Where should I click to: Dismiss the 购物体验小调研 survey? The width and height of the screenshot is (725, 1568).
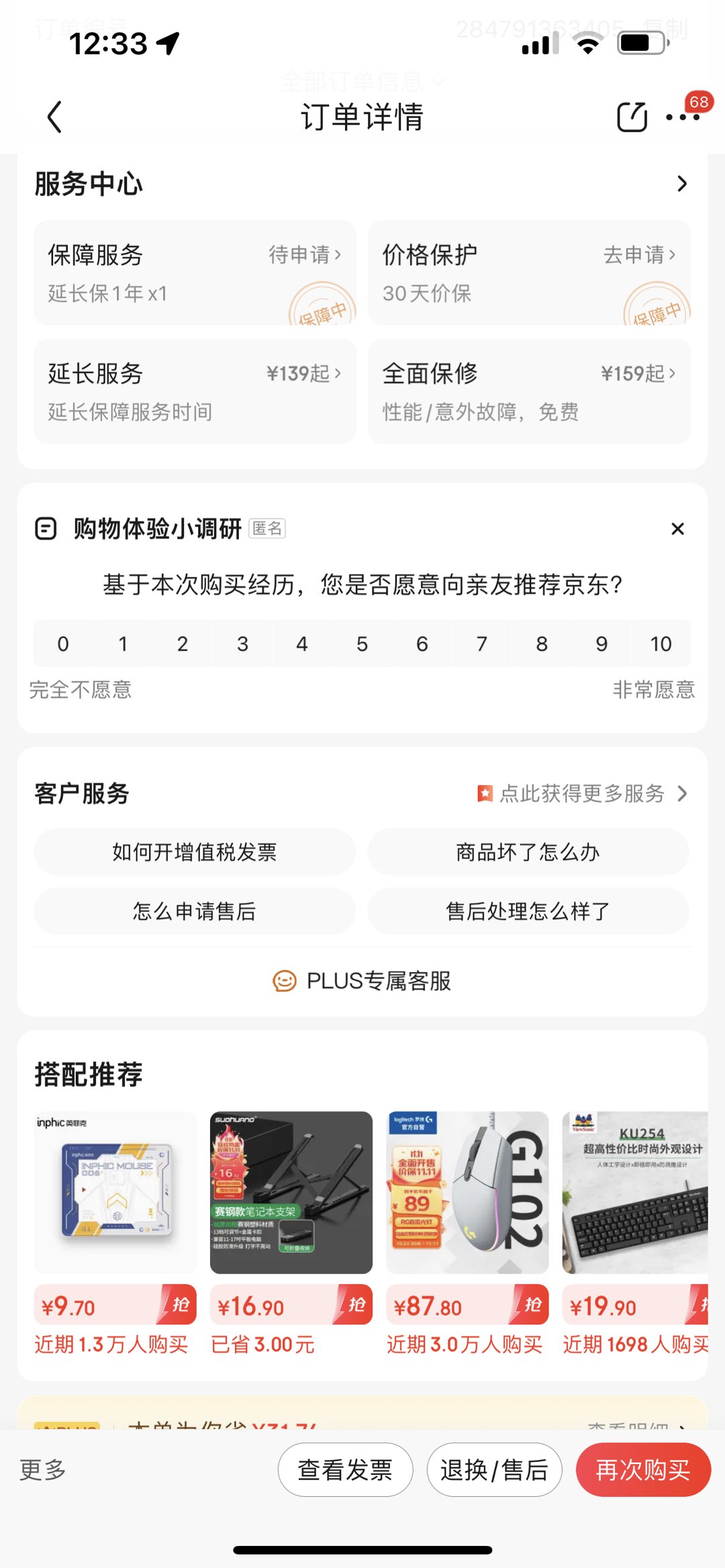[677, 529]
